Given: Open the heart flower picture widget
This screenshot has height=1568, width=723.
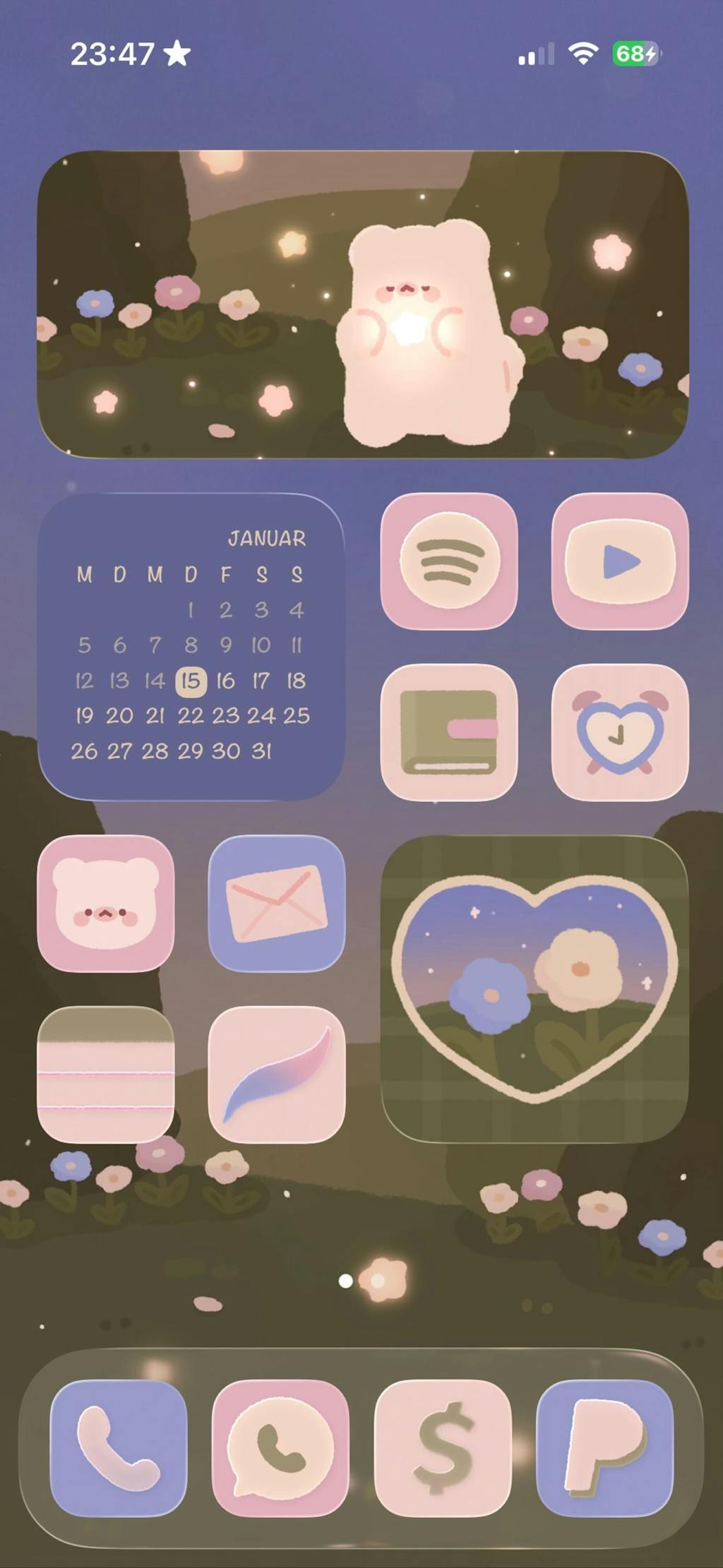Looking at the screenshot, I should 534,988.
